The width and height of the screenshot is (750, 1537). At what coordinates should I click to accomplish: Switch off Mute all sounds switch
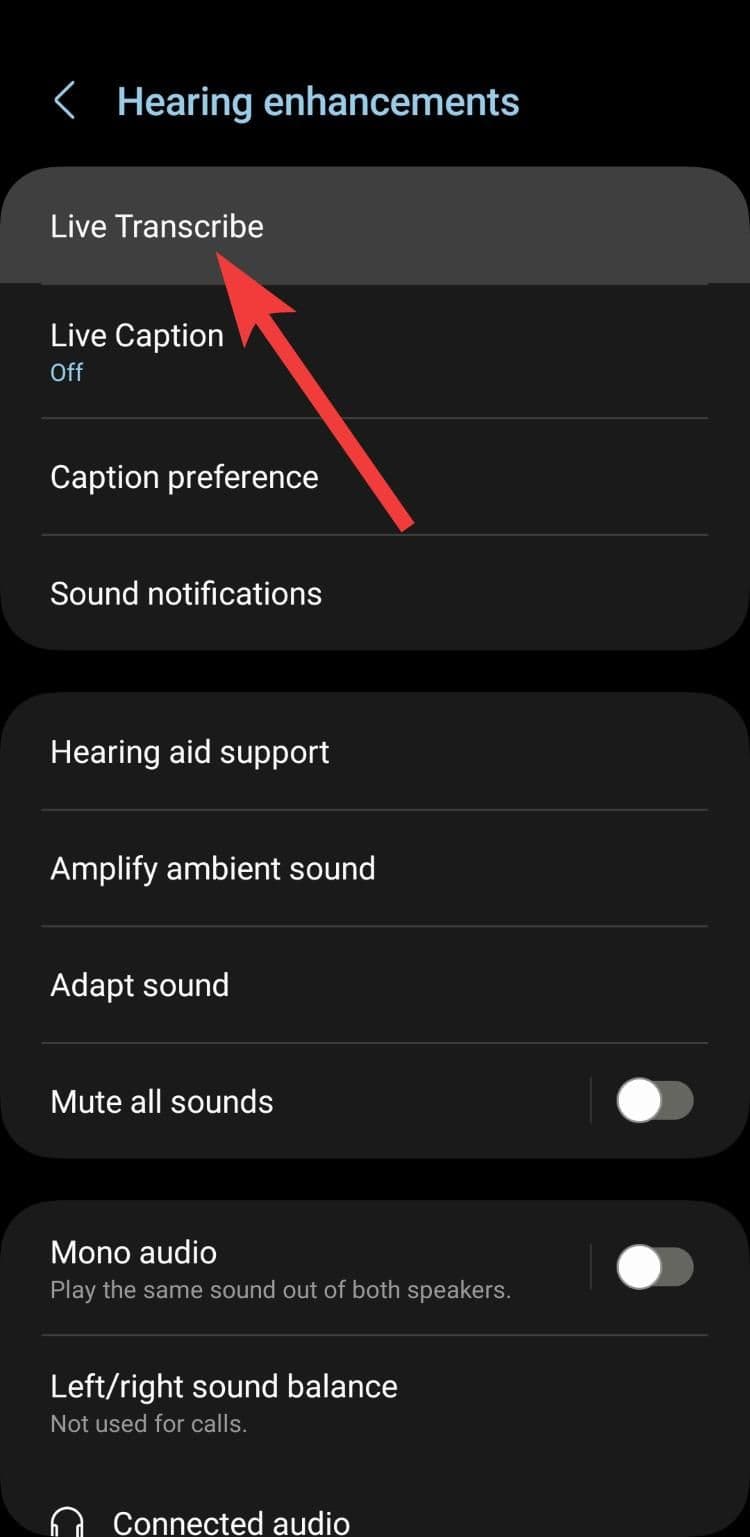coord(655,1101)
